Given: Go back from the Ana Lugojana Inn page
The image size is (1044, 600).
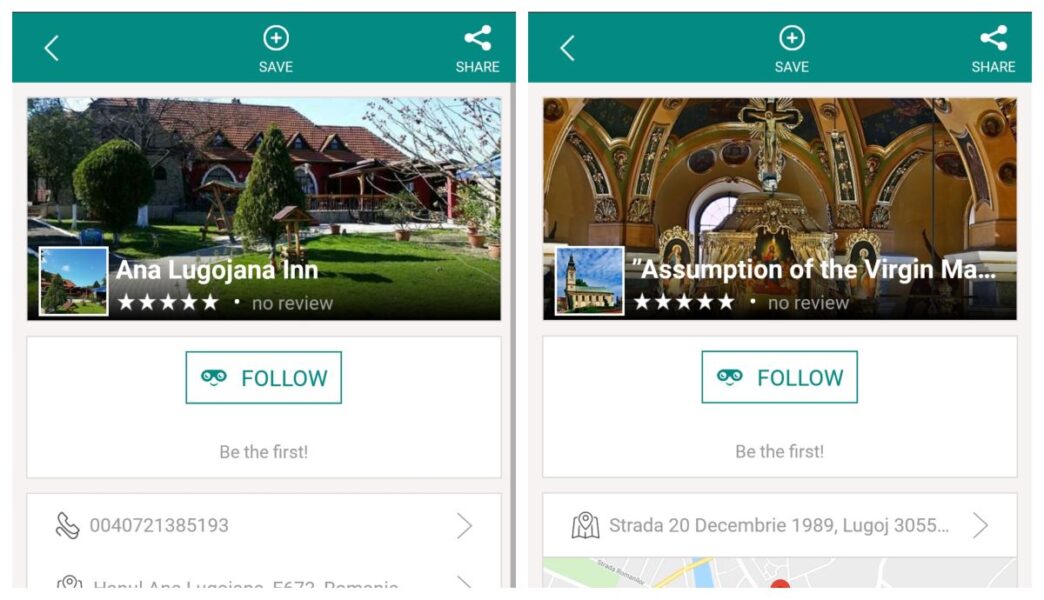Looking at the screenshot, I should click(51, 47).
